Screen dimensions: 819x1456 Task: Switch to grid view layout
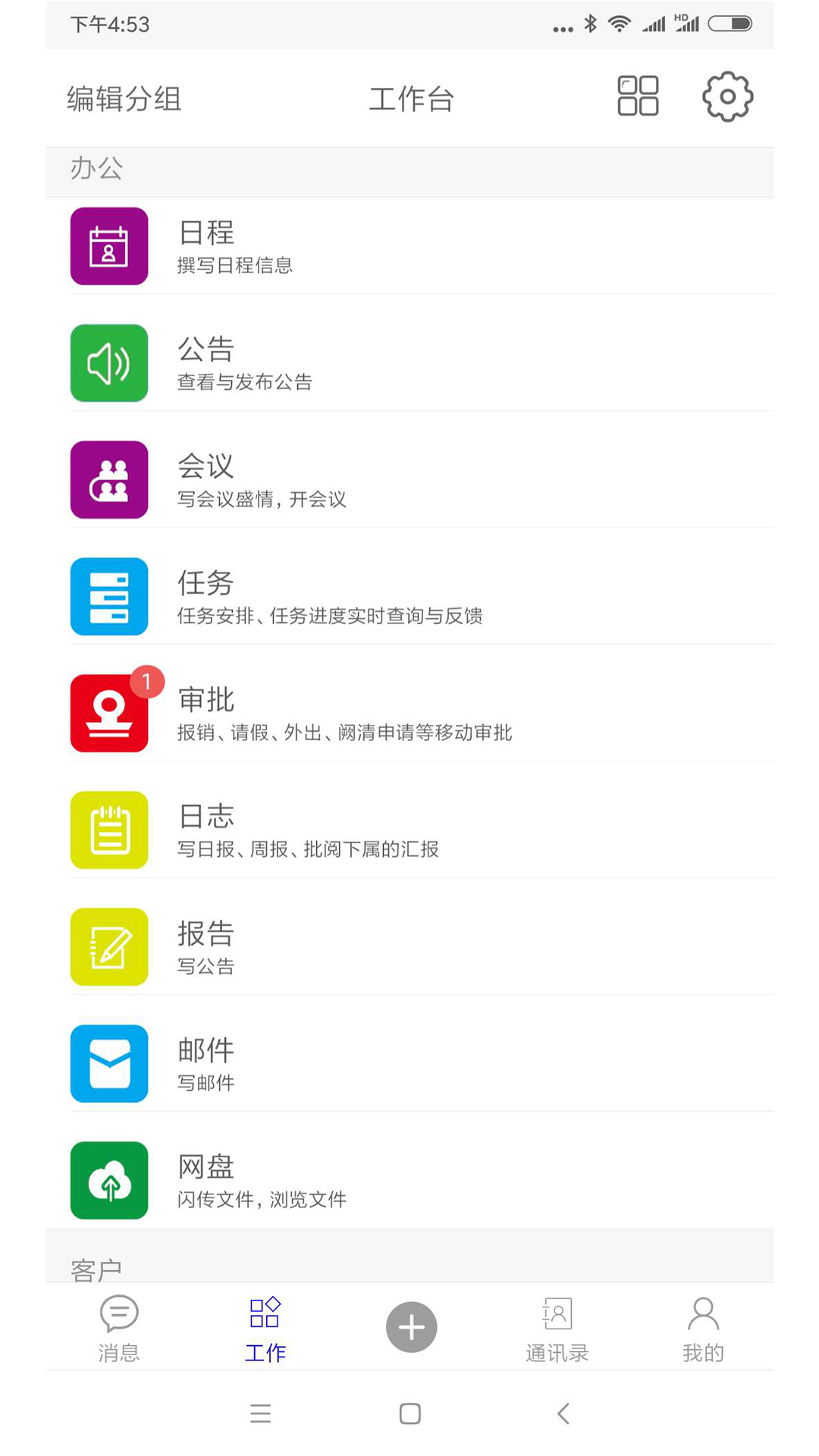pos(638,96)
